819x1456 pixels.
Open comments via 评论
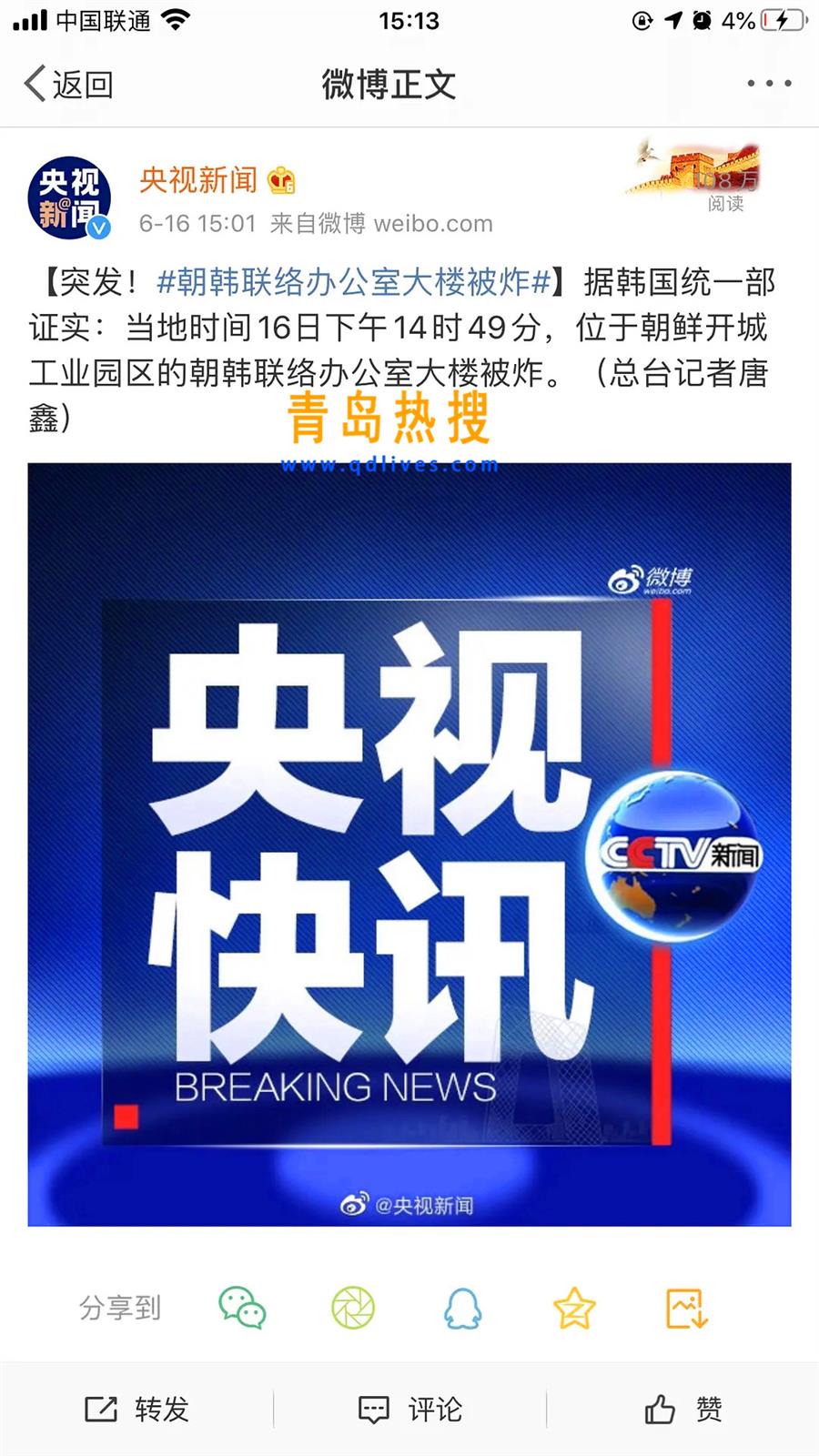click(409, 1410)
